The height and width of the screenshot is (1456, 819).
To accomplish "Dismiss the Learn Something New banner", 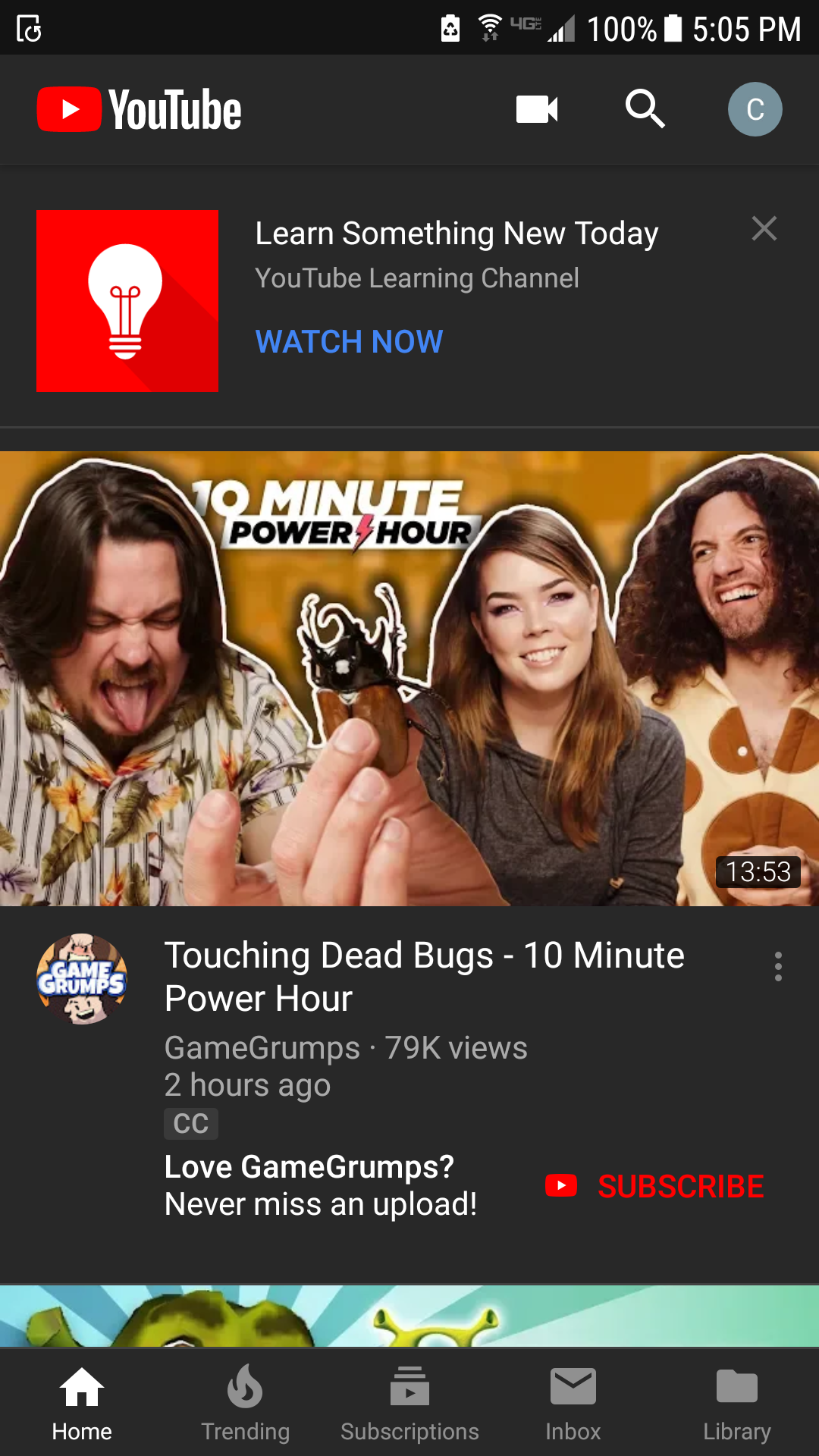I will click(764, 228).
